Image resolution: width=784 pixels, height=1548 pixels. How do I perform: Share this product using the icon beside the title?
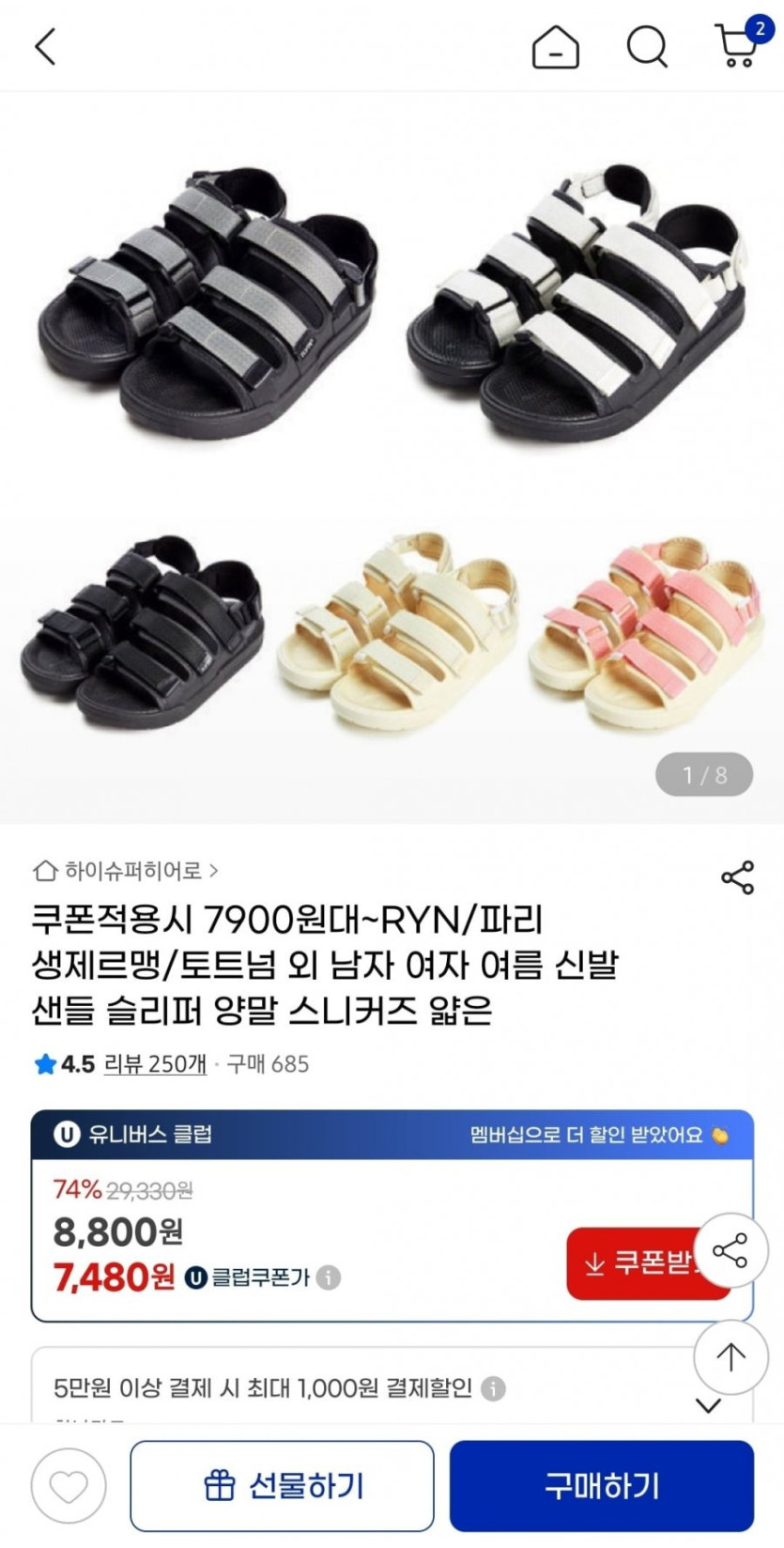coord(737,877)
